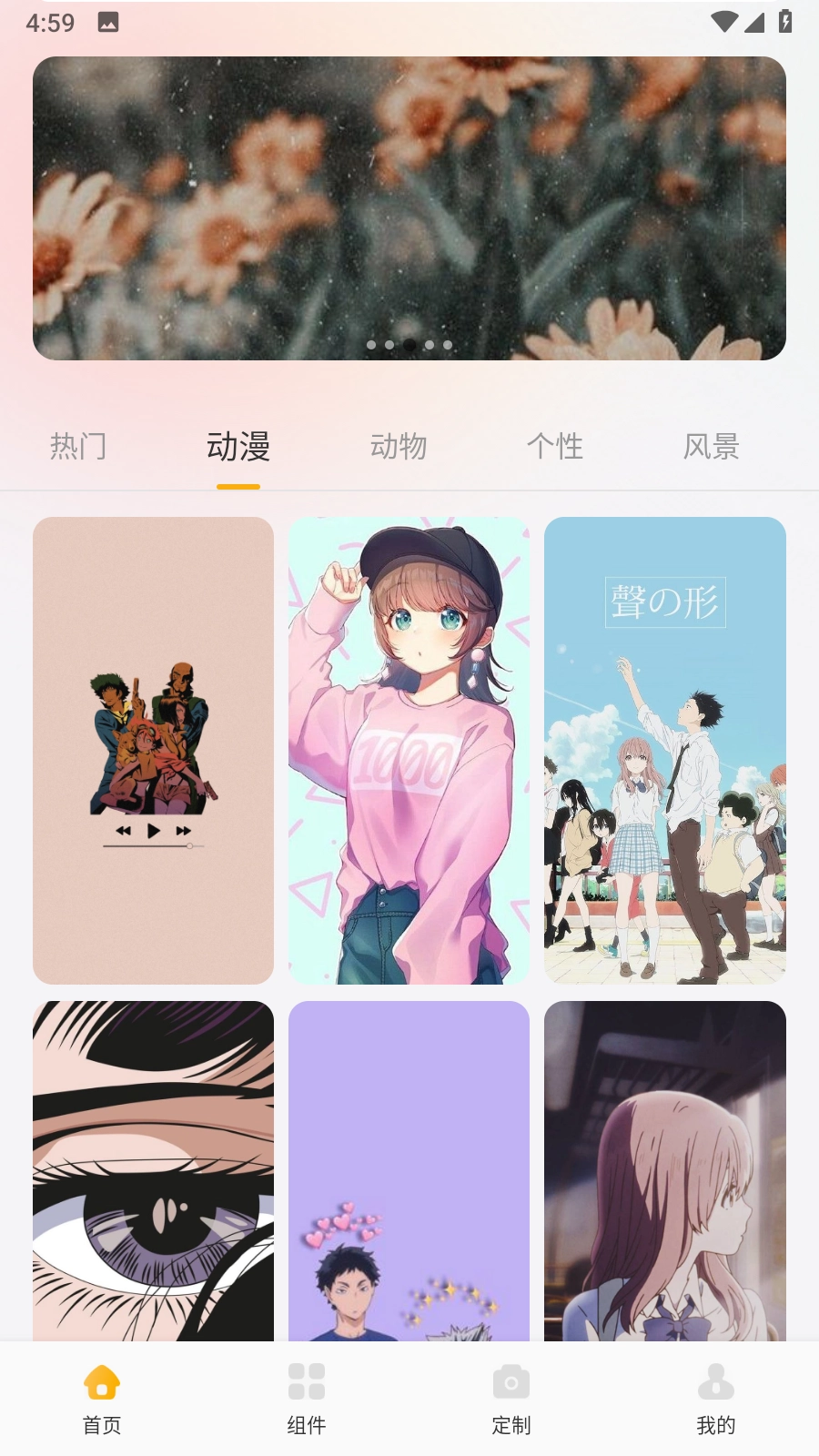Select the third carousel dot indicator
This screenshot has width=819, height=1456.
tap(408, 345)
